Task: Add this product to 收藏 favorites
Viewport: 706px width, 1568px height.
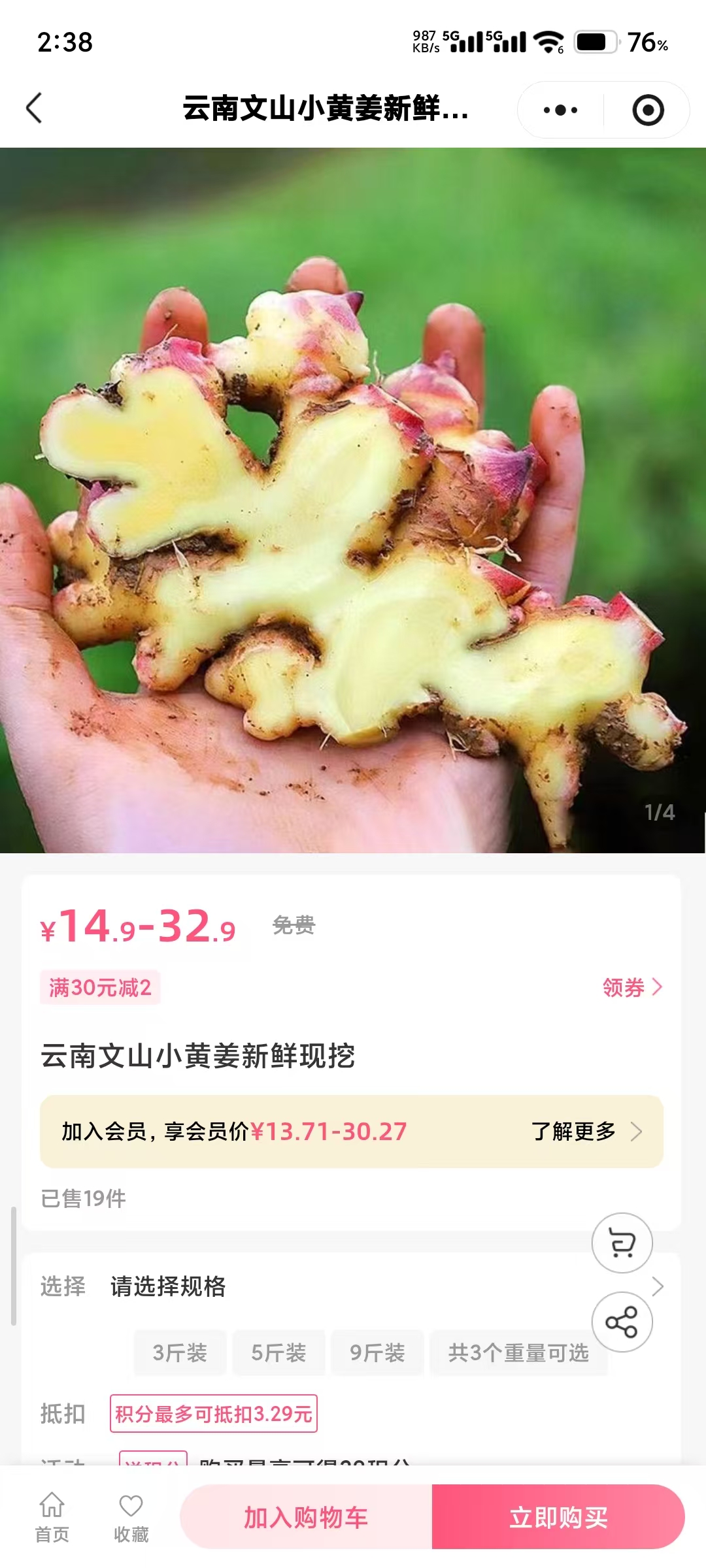Action: (x=131, y=1517)
